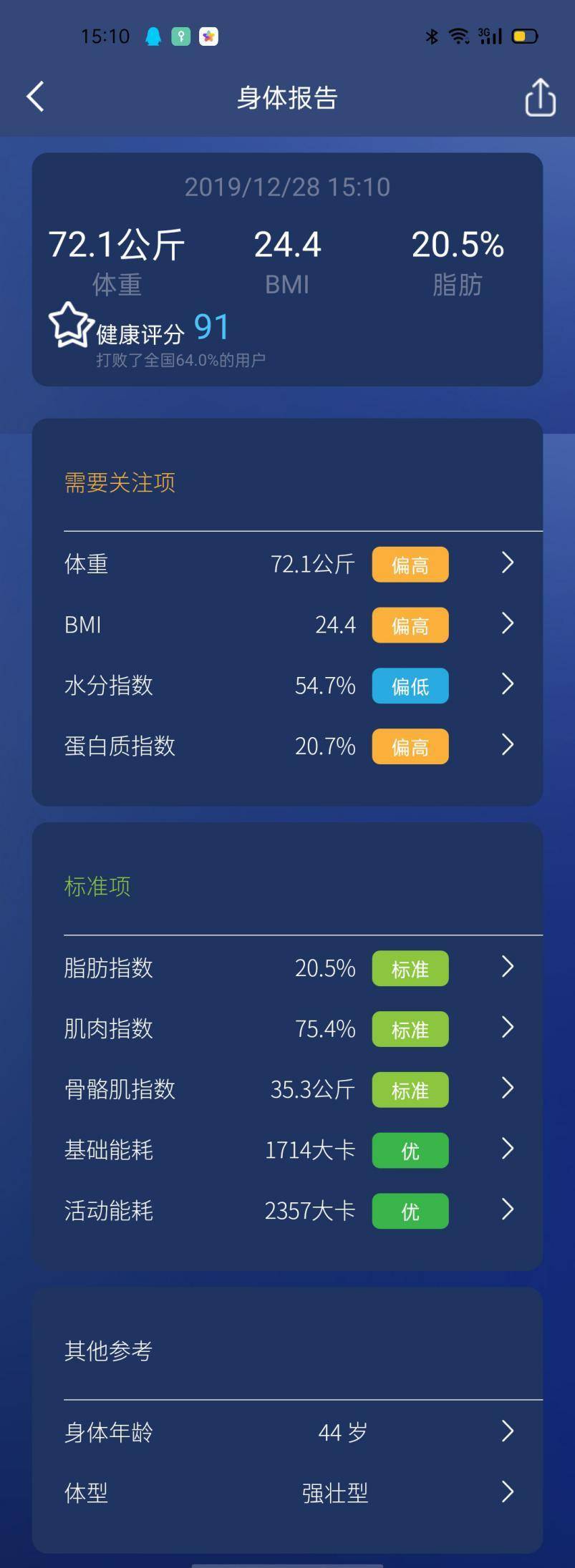Click the star icon next to 健康评分
The height and width of the screenshot is (1568, 575).
pos(69,327)
